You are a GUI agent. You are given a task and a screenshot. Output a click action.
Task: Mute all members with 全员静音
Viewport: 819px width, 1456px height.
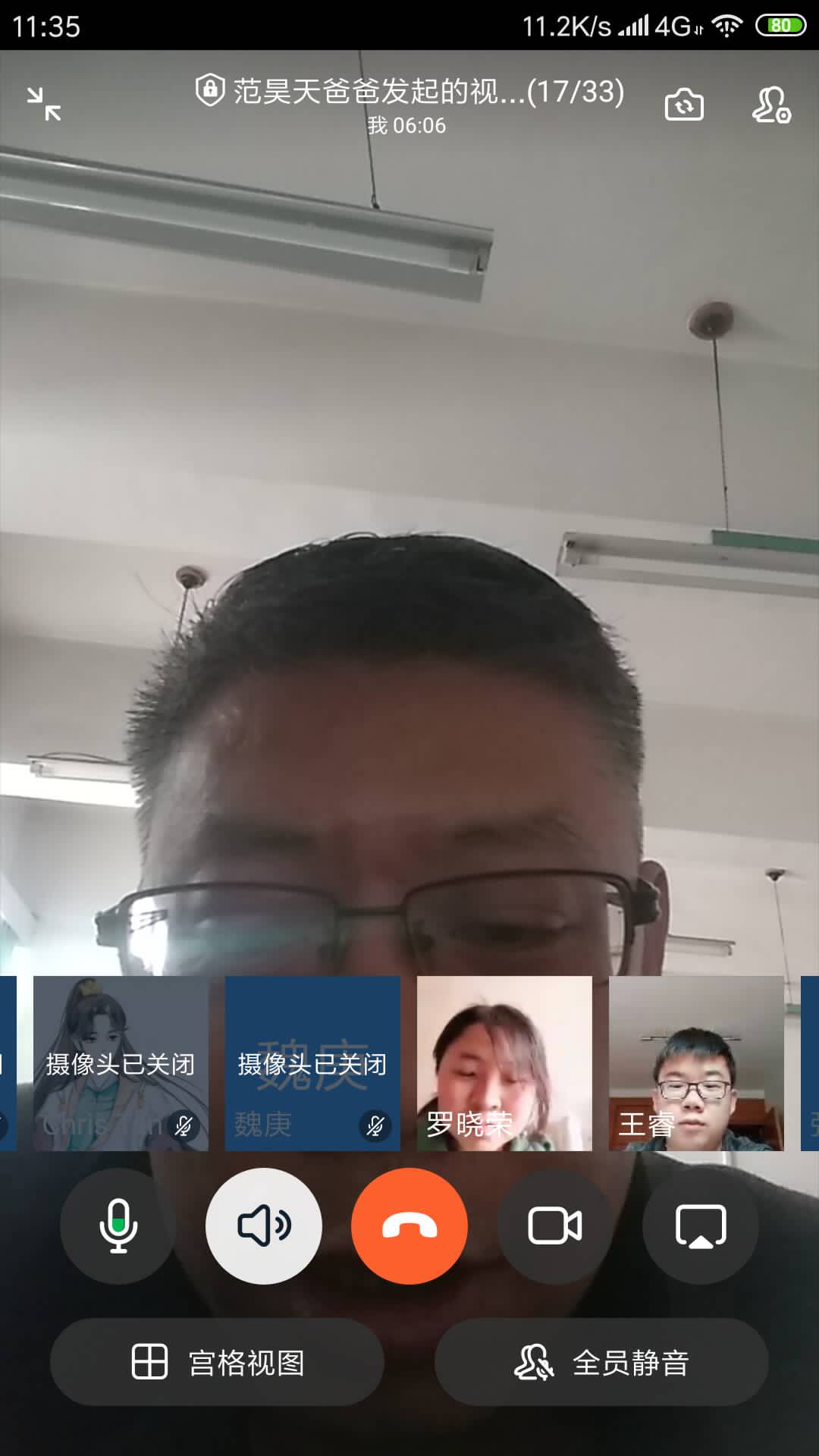pos(601,1362)
